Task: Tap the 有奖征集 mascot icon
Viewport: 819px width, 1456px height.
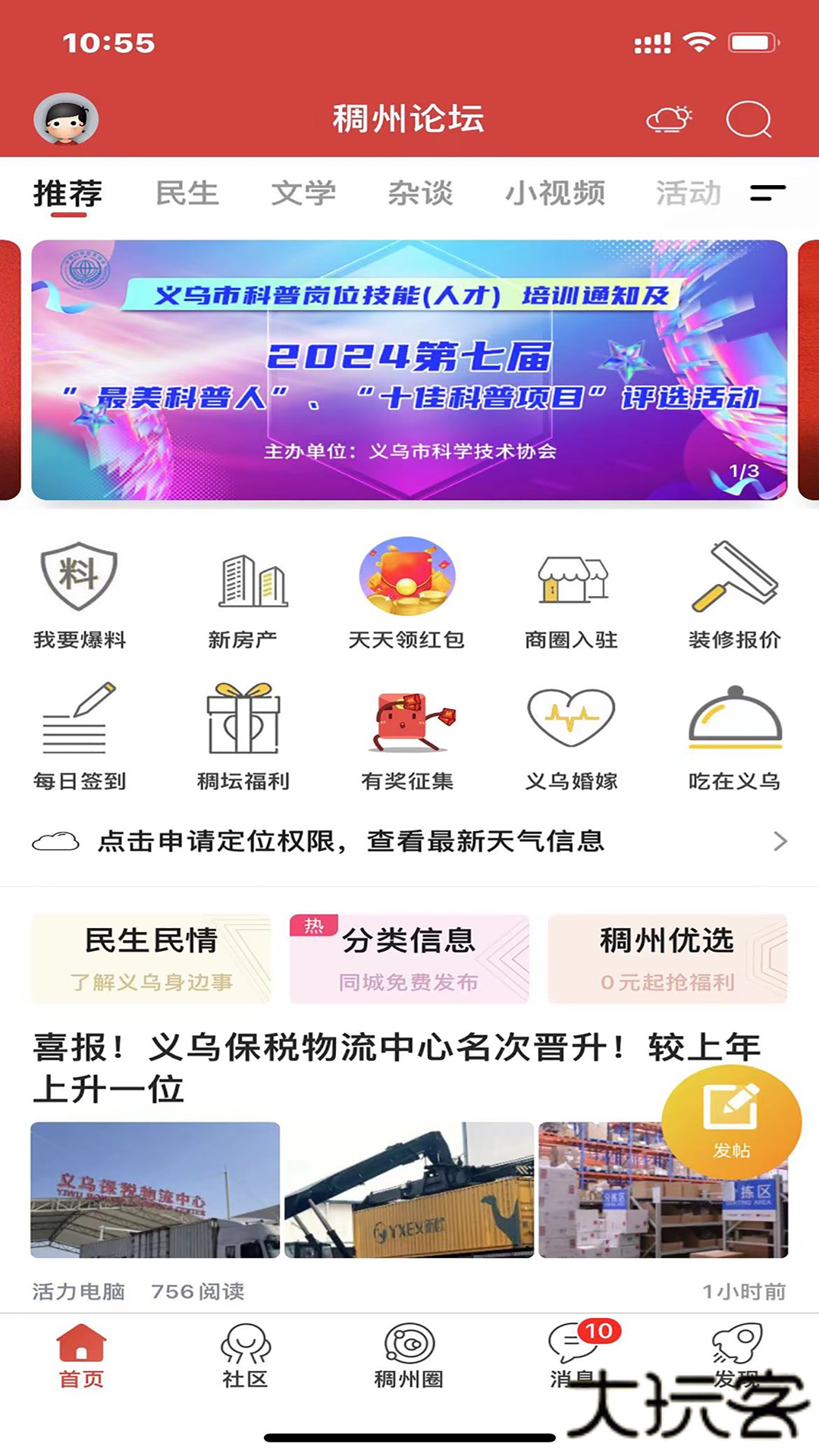Action: [x=407, y=720]
